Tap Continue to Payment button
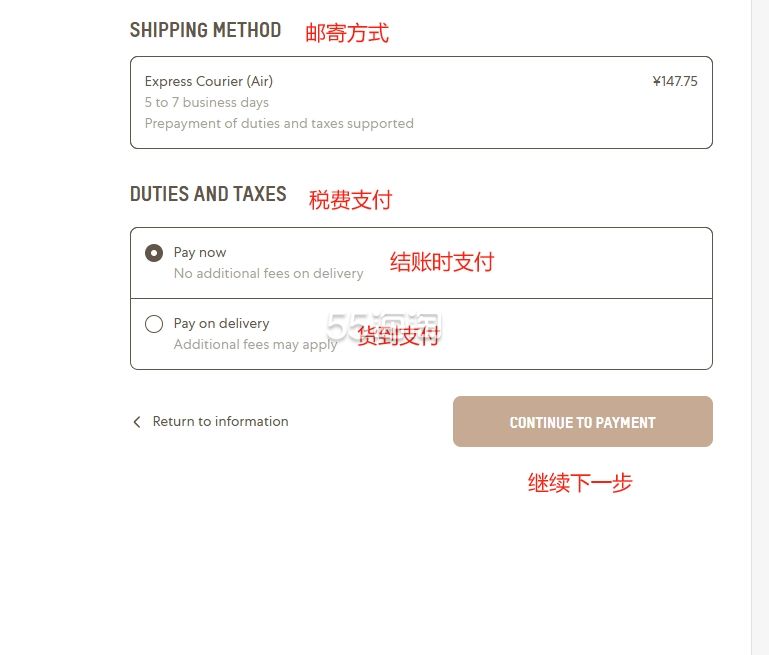 582,422
